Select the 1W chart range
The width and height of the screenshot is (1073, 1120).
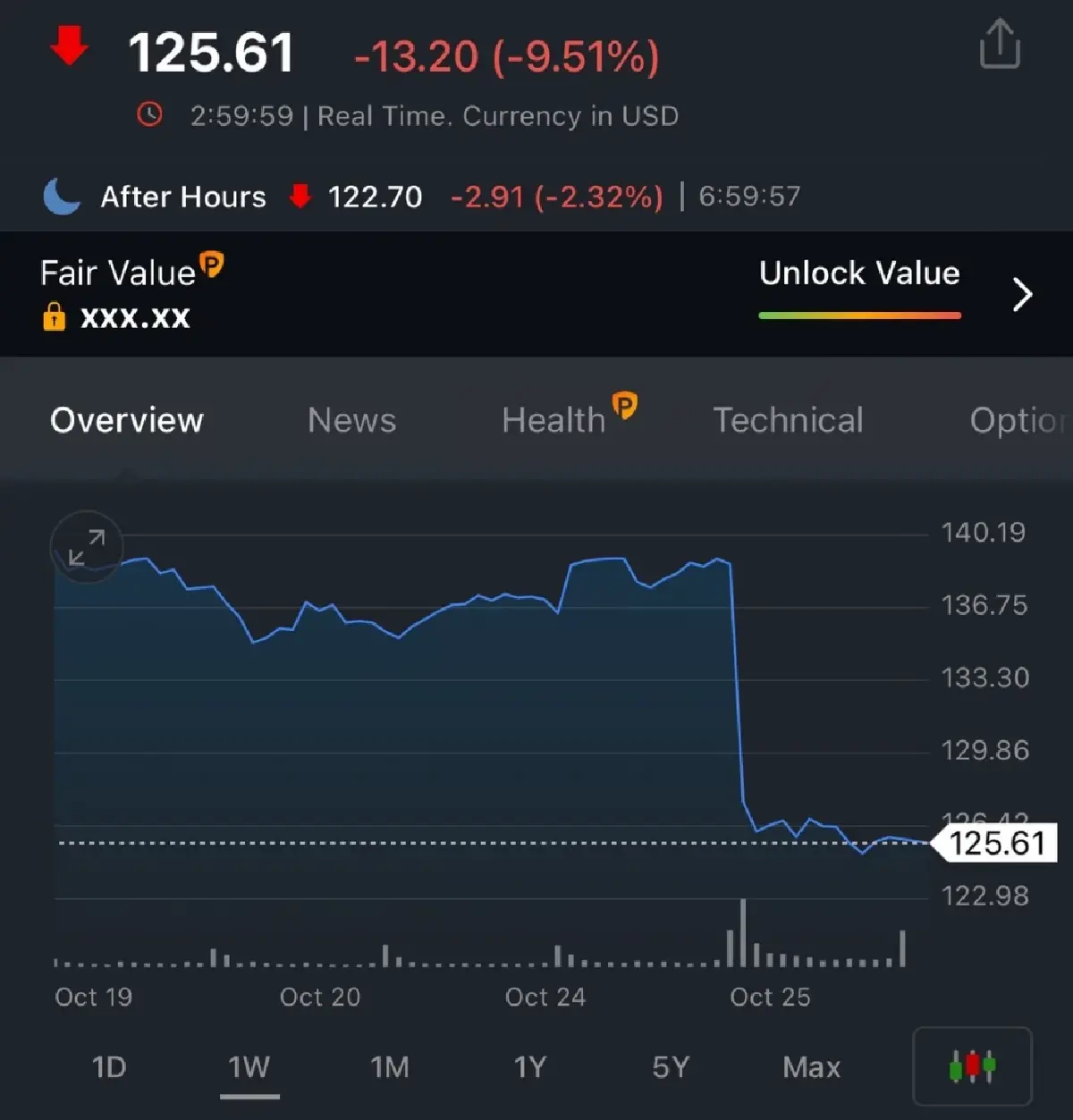click(249, 1066)
